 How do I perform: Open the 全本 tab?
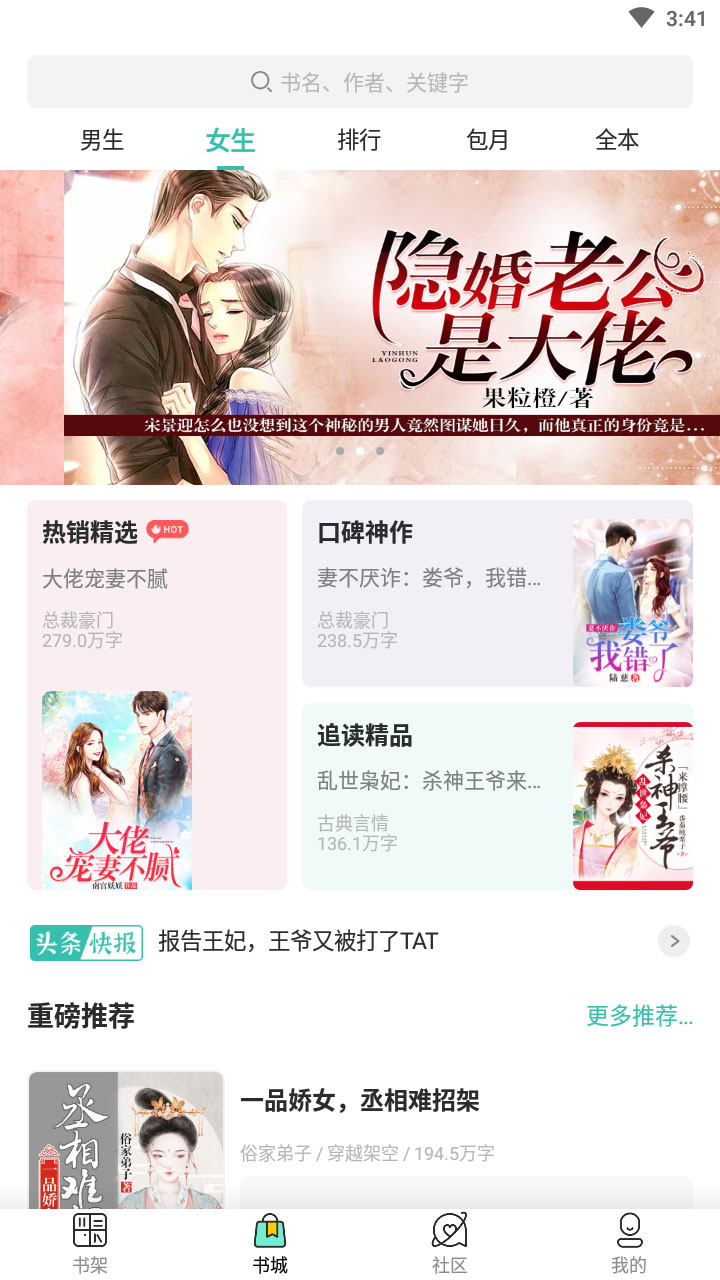pos(617,140)
